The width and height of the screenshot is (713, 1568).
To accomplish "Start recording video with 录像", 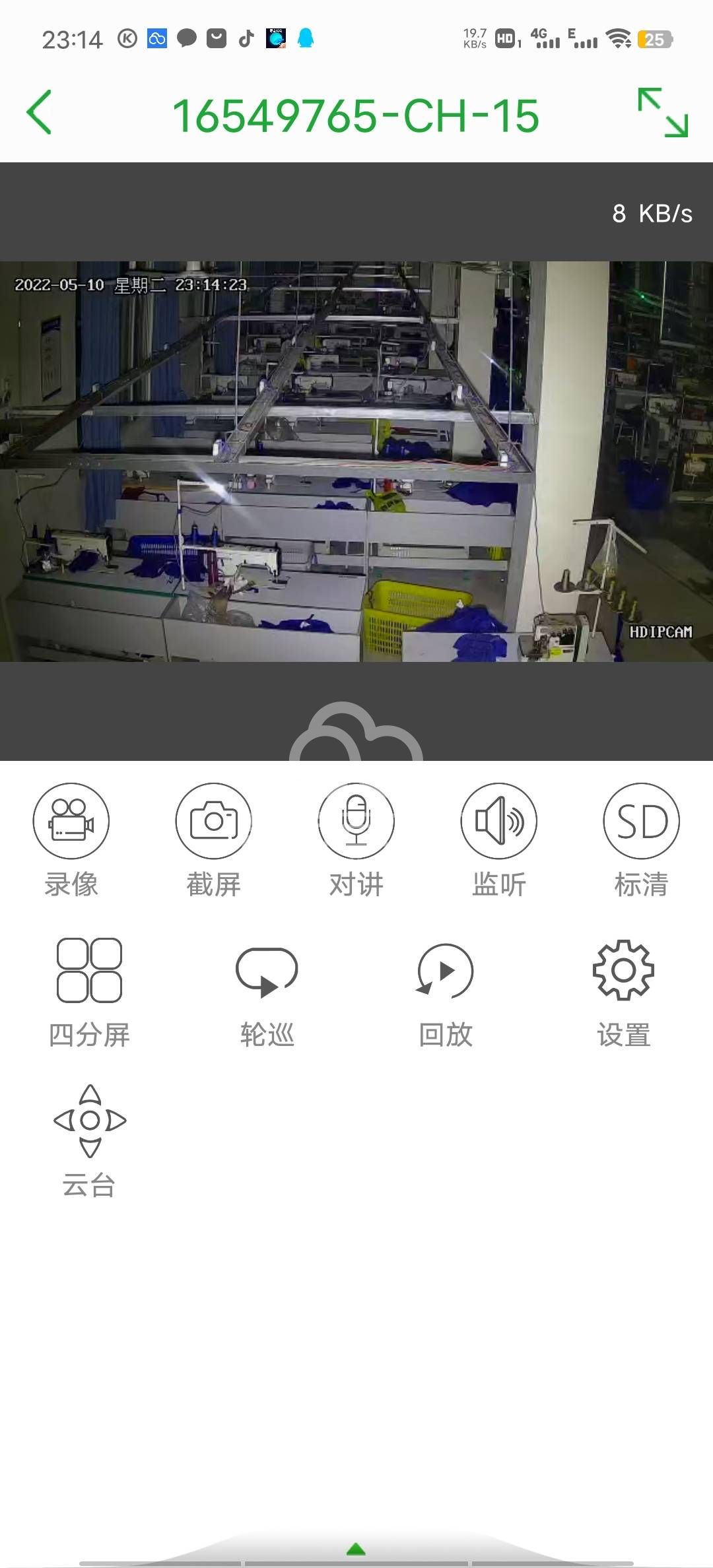I will 71,821.
